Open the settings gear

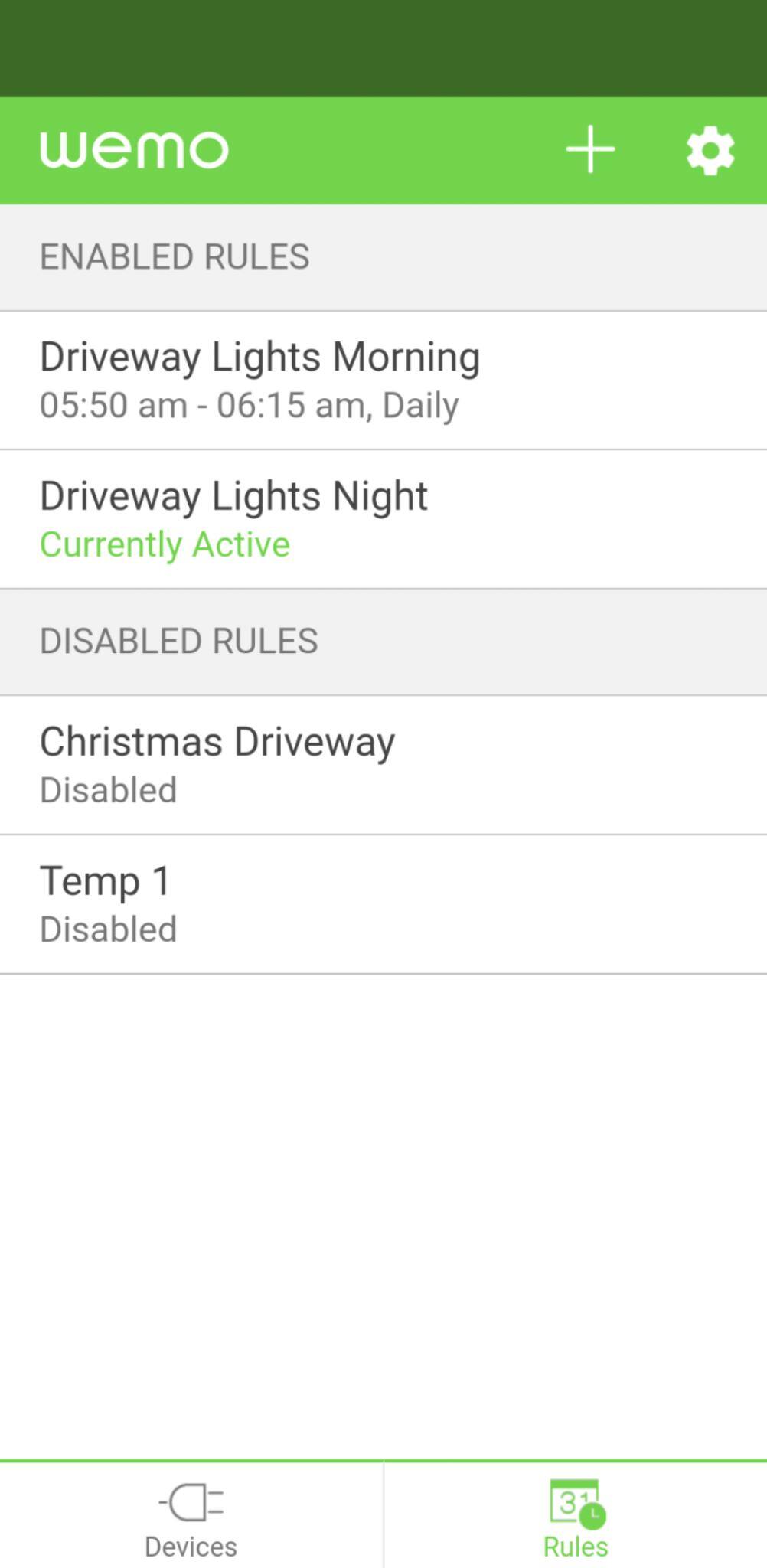click(x=710, y=151)
